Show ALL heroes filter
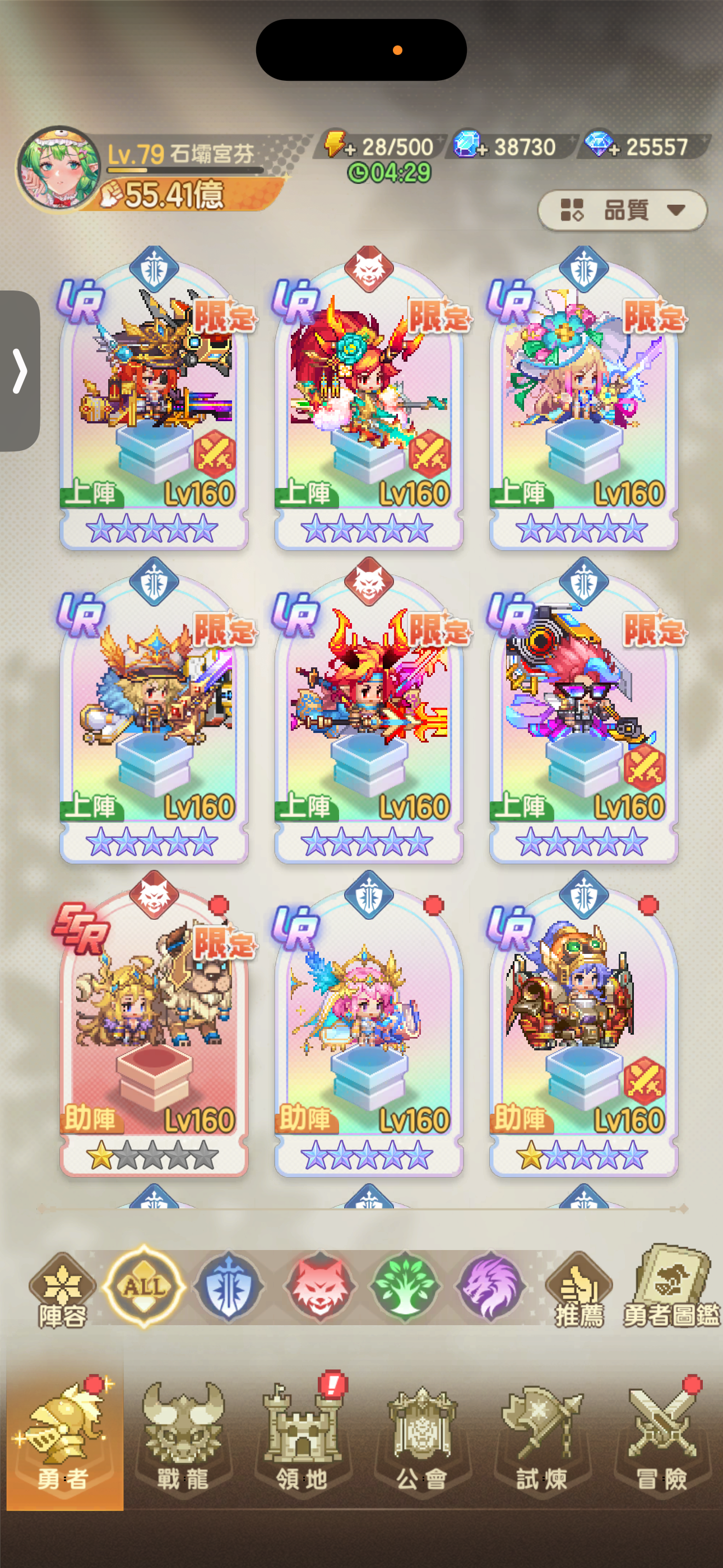The width and height of the screenshot is (723, 1568). coord(144,1286)
